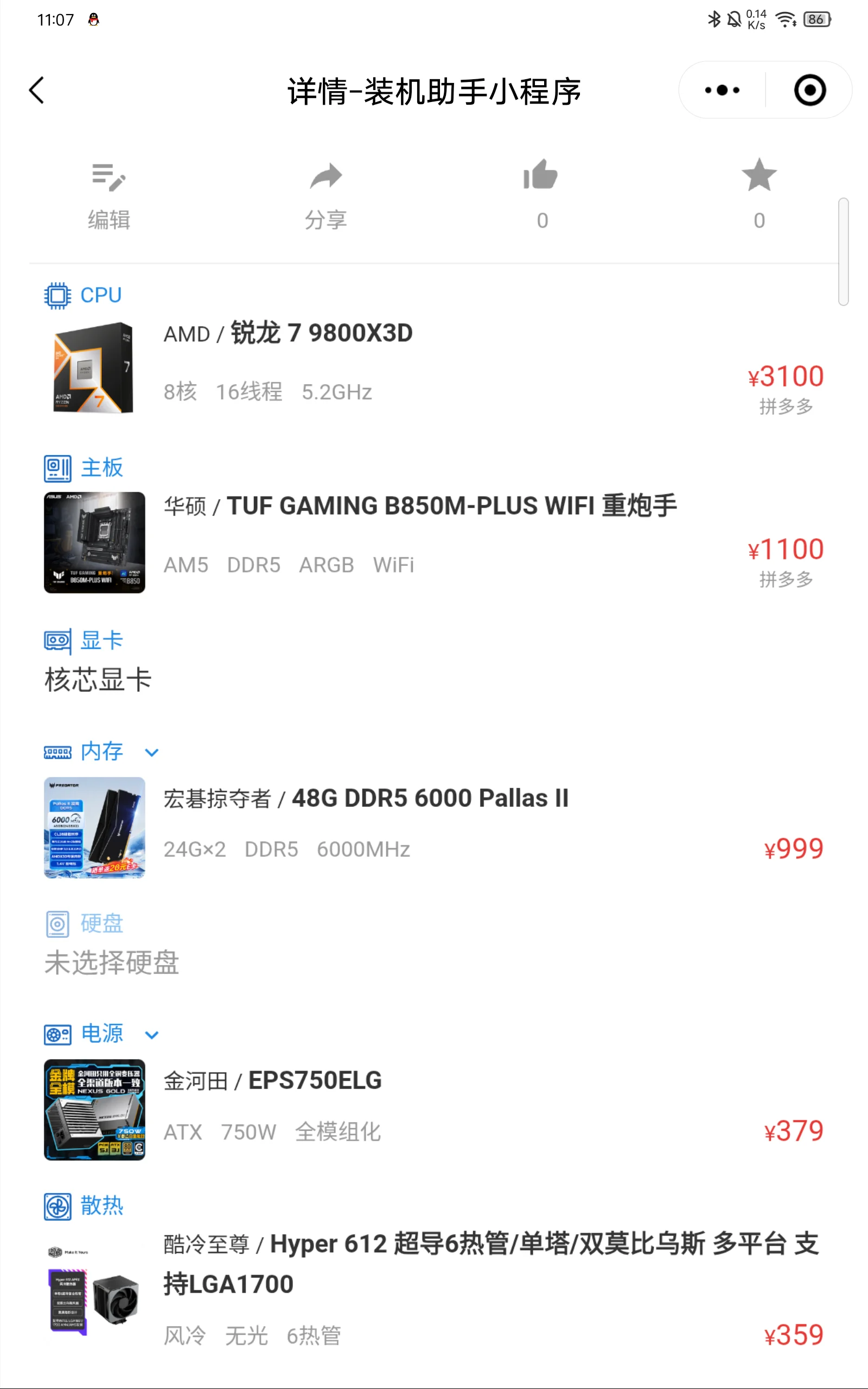
Task: Open the 48G DDR5 6000 Pallas II memory
Action: tap(434, 827)
